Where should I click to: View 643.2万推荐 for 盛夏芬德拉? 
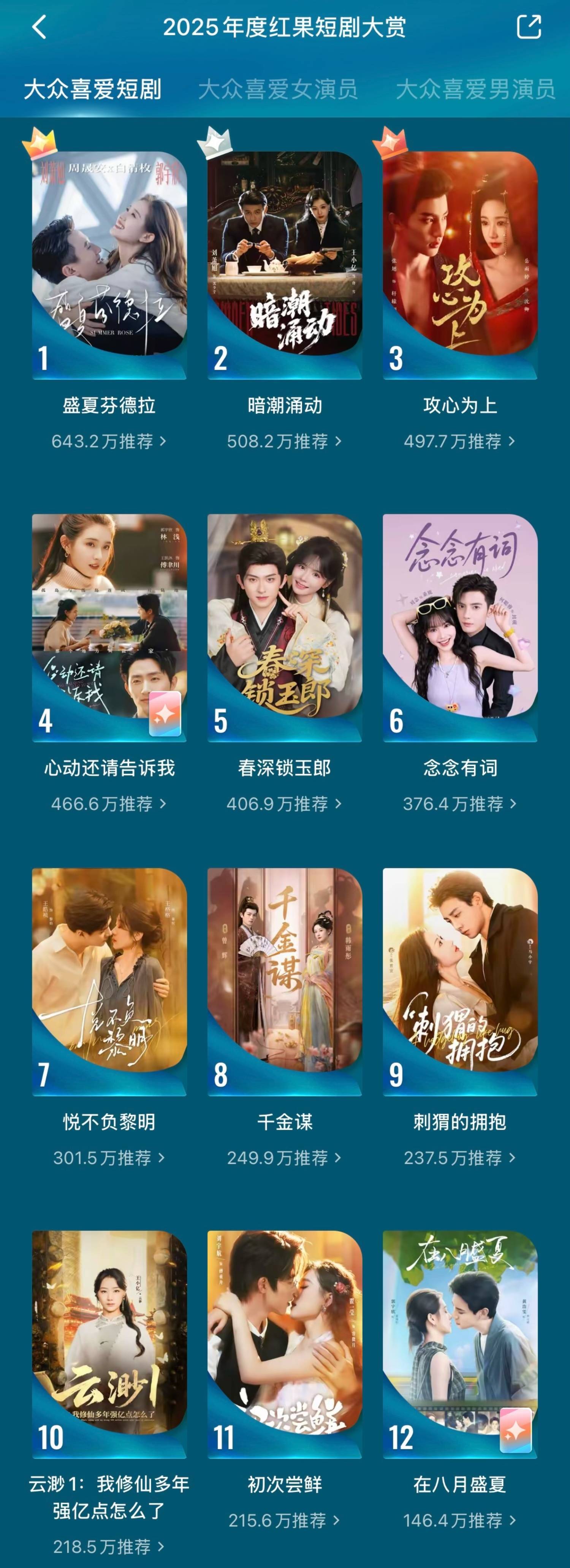pos(109,441)
